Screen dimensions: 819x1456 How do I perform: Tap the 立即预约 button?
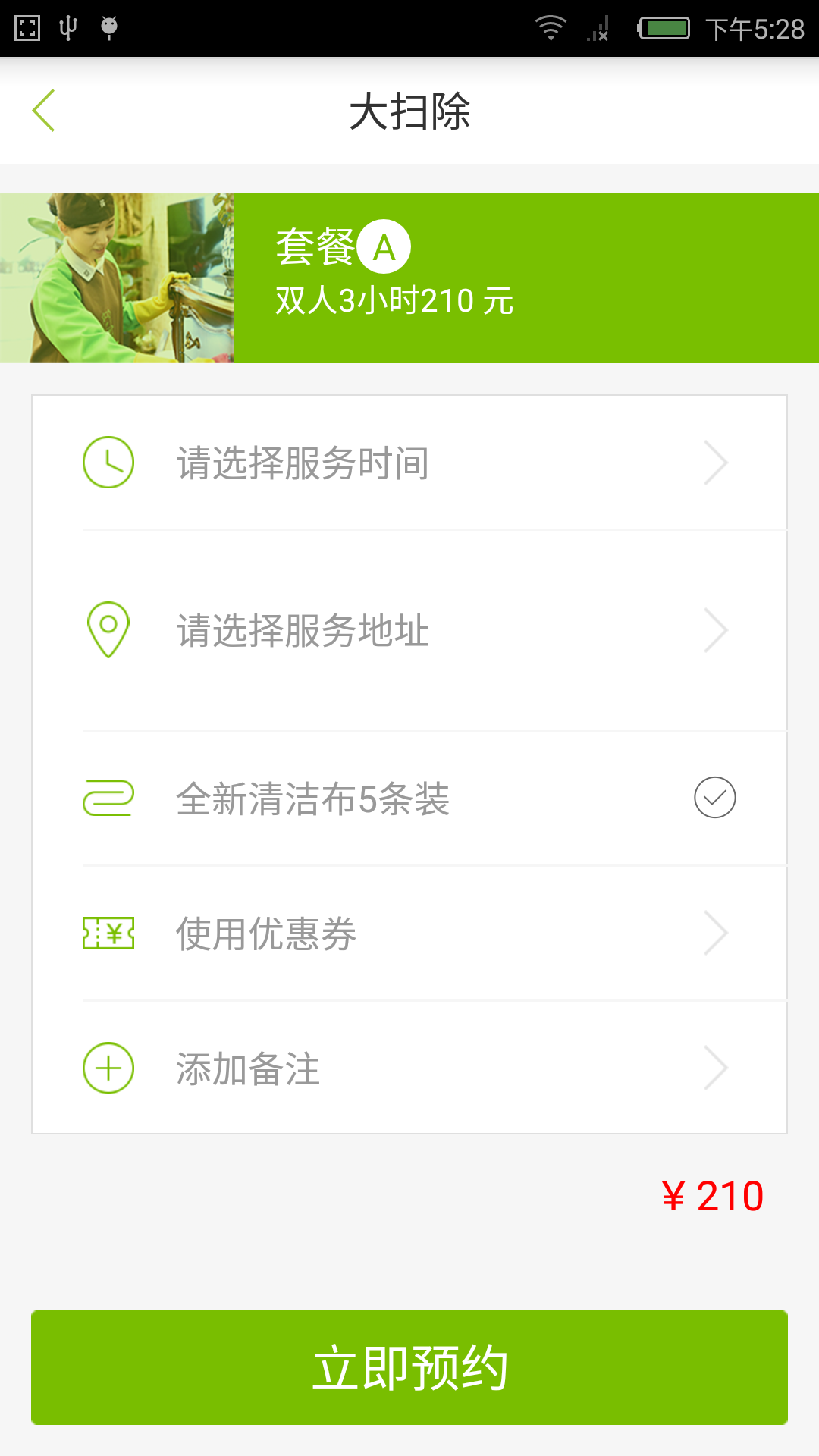(x=409, y=1367)
